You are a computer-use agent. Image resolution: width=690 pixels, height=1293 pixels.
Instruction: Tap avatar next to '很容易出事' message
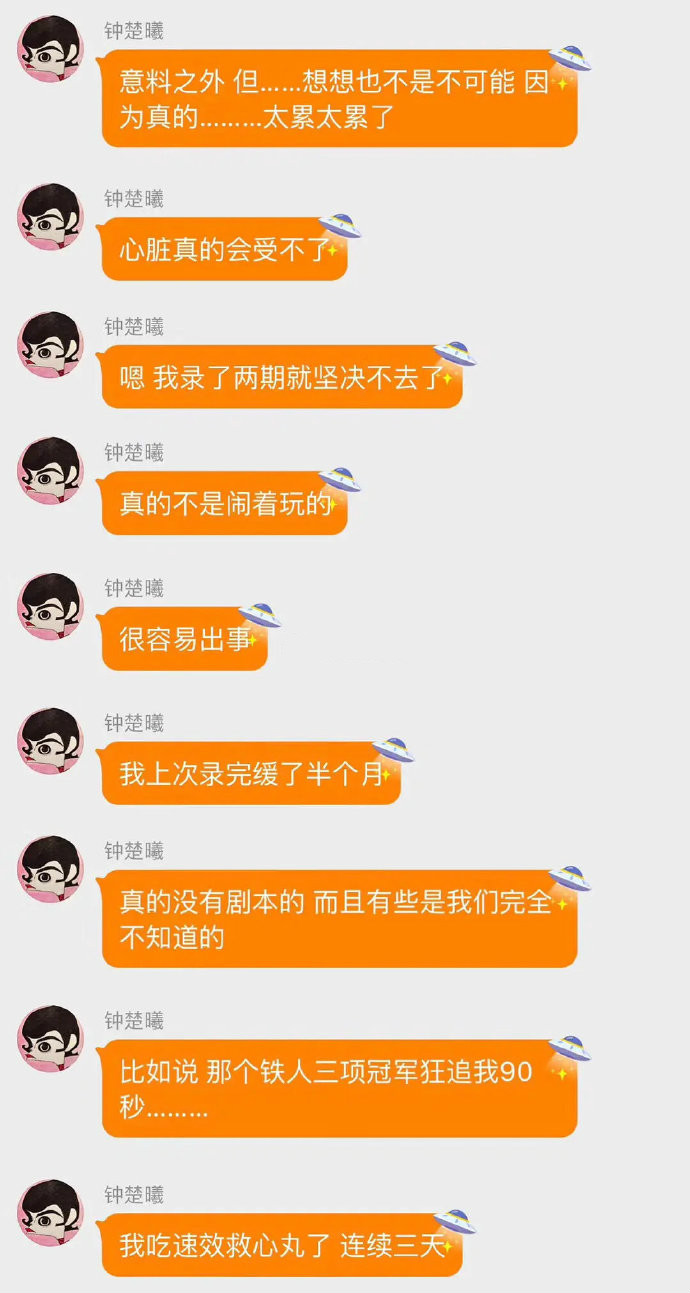point(50,606)
